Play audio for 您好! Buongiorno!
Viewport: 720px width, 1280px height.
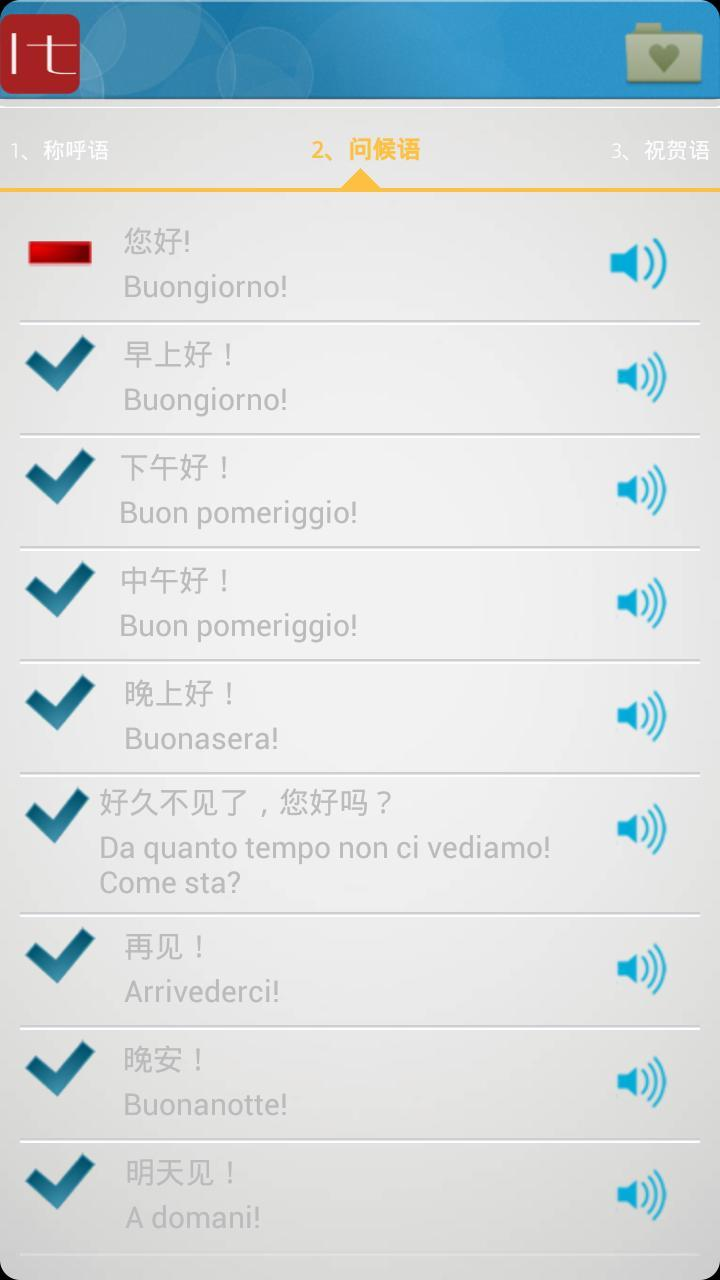(638, 264)
